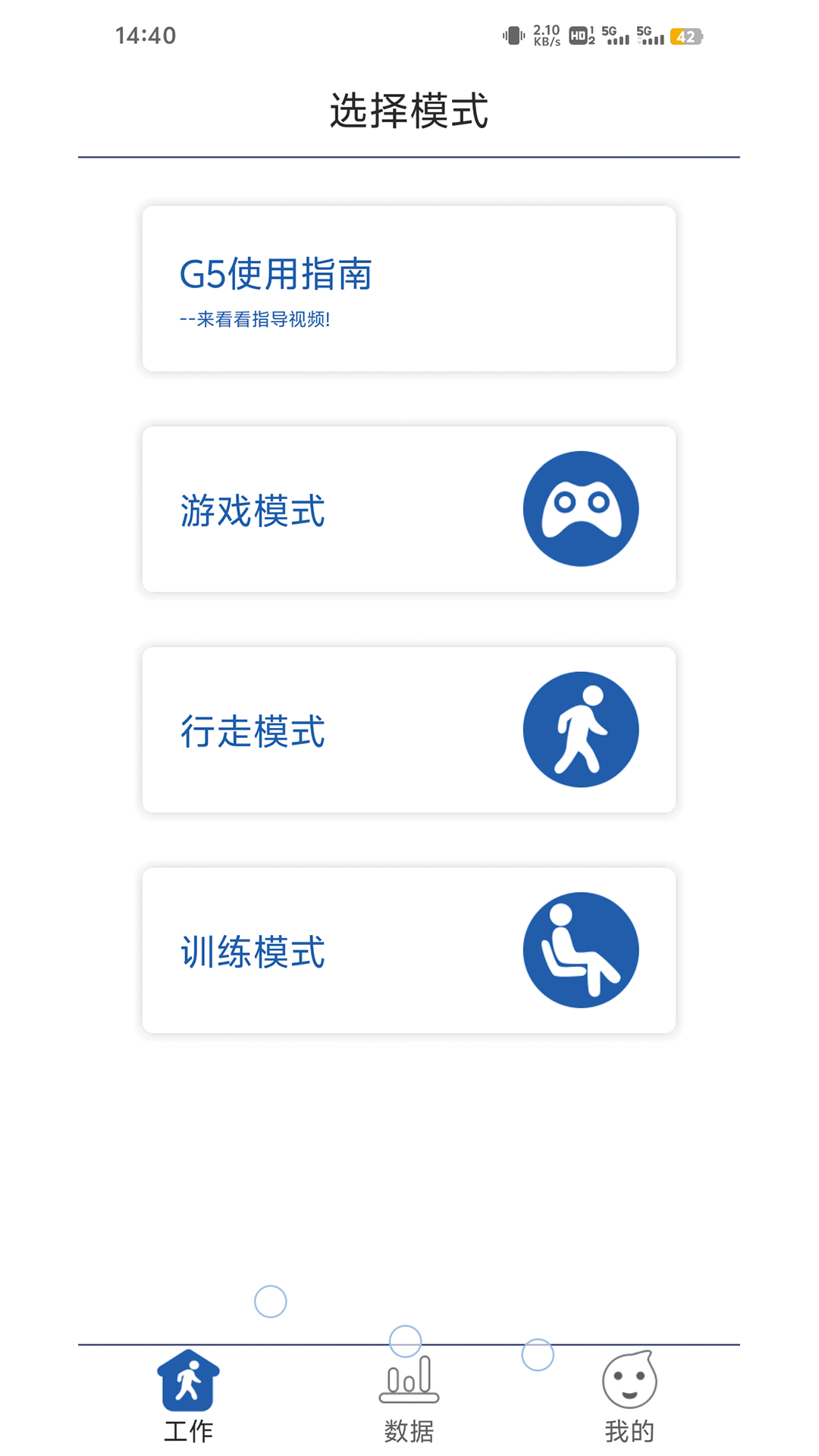Tap the 我的 profile face icon
Image resolution: width=819 pixels, height=1456 pixels.
628,1382
